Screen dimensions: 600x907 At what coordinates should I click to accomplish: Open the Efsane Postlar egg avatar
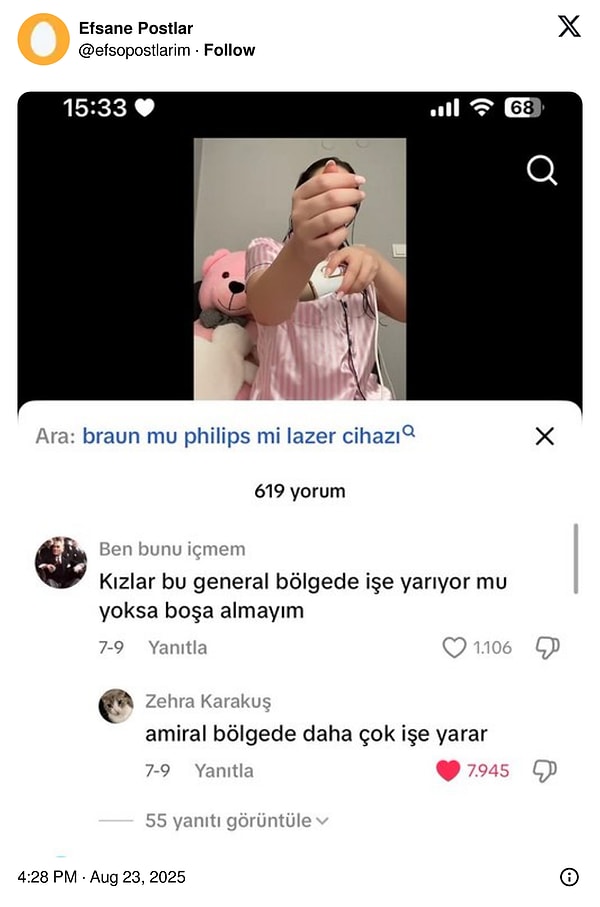coord(44,39)
